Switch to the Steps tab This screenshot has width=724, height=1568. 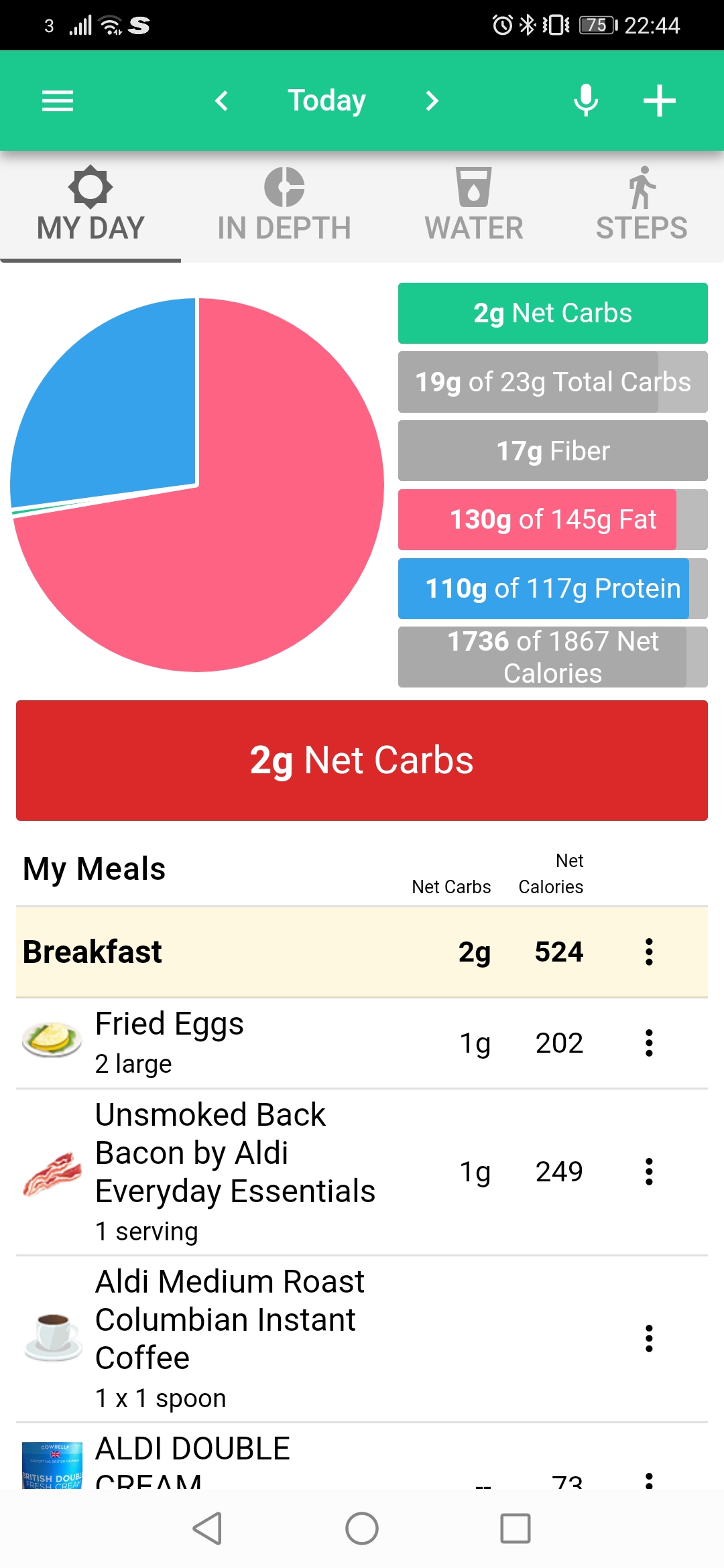tap(642, 205)
